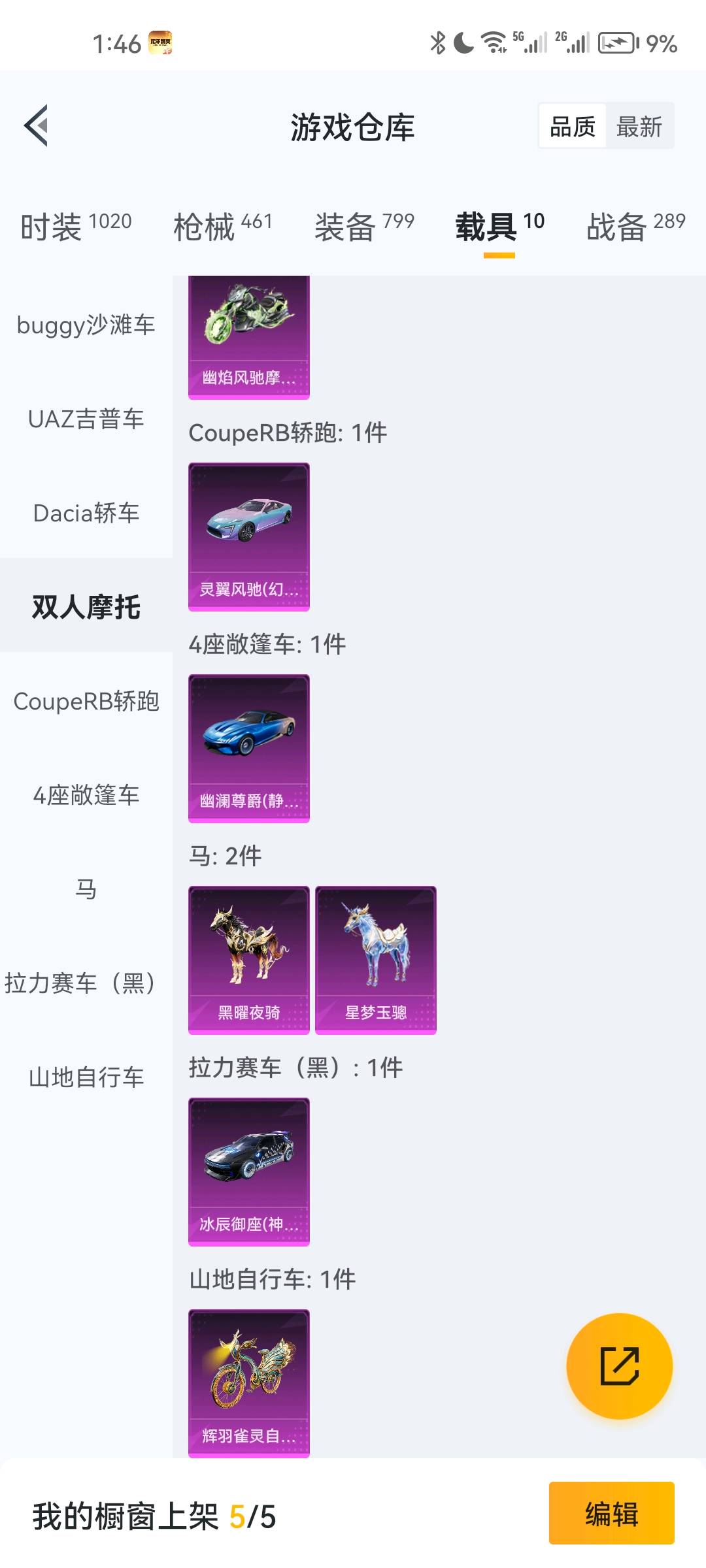Select Dacia轿车 category
The image size is (706, 1568).
point(86,513)
